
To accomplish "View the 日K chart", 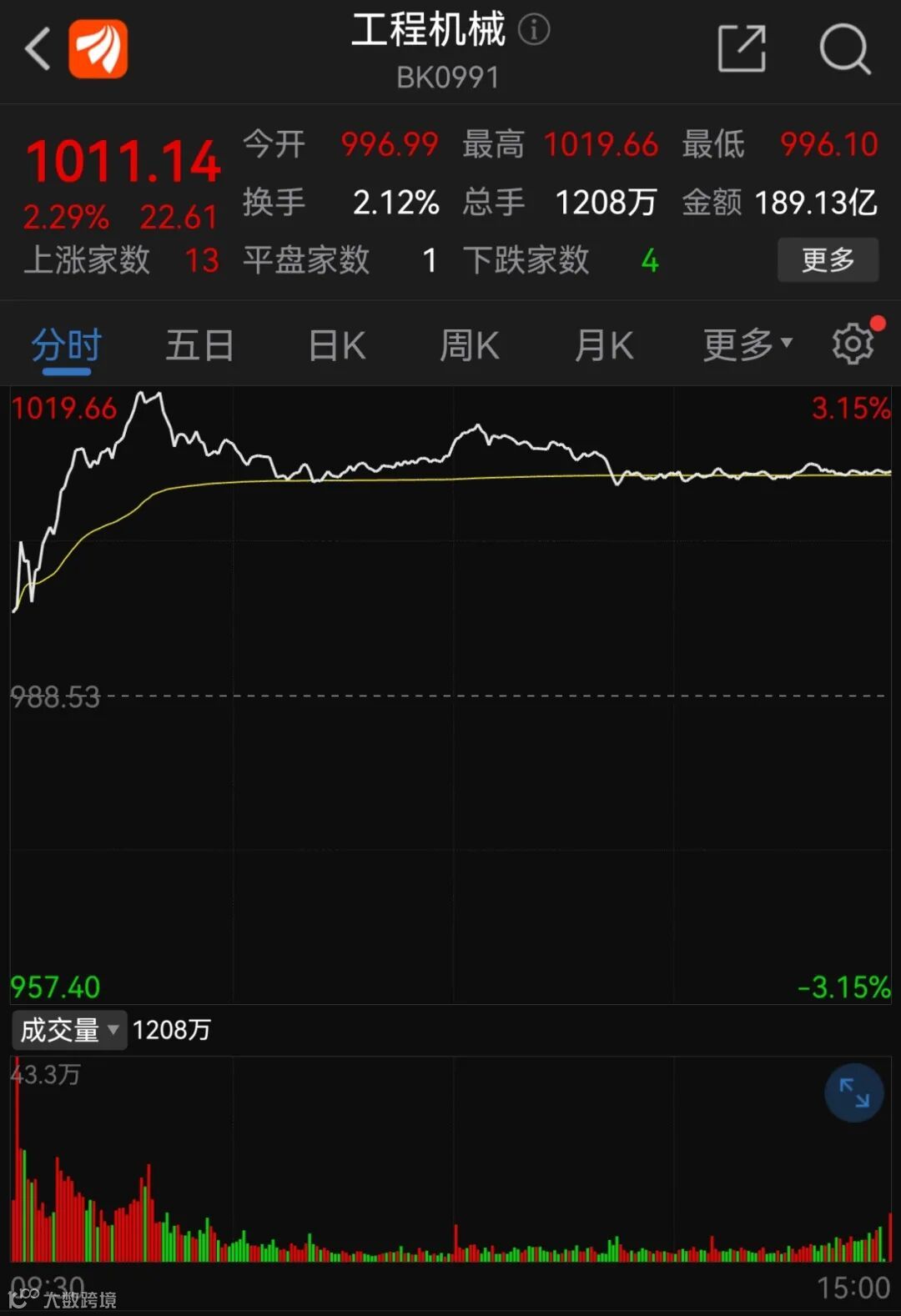I will (337, 346).
